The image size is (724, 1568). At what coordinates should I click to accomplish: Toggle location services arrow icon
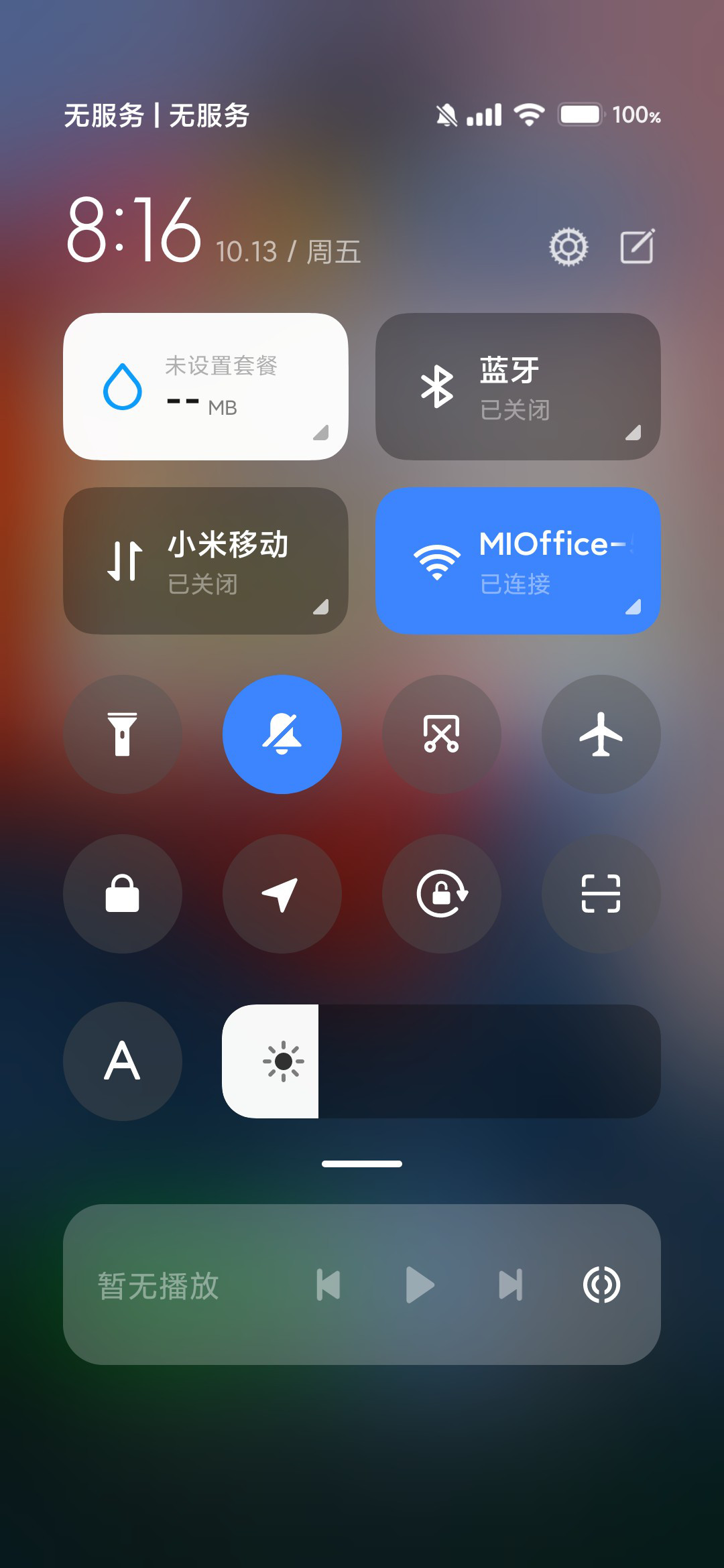tap(282, 894)
